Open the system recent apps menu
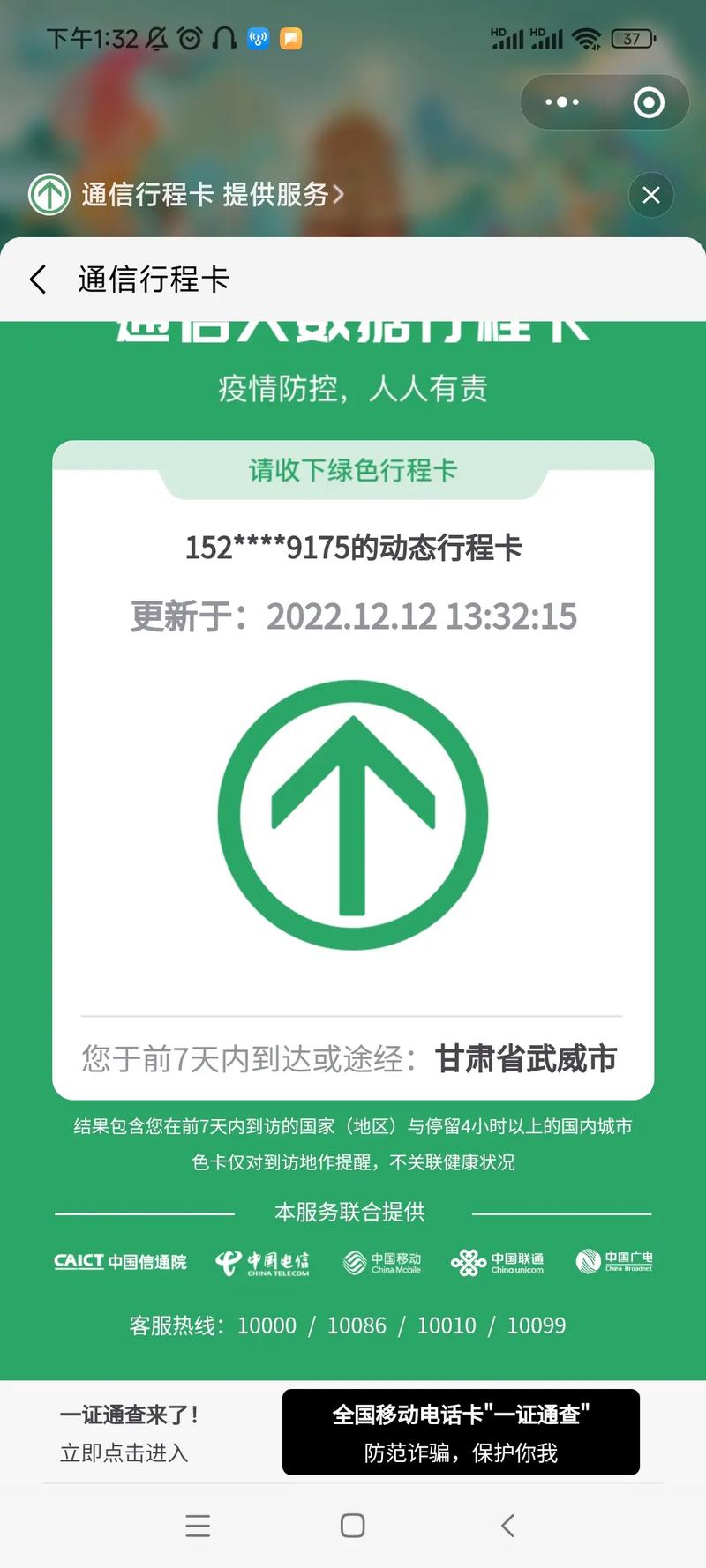706x1568 pixels. coord(198,1526)
